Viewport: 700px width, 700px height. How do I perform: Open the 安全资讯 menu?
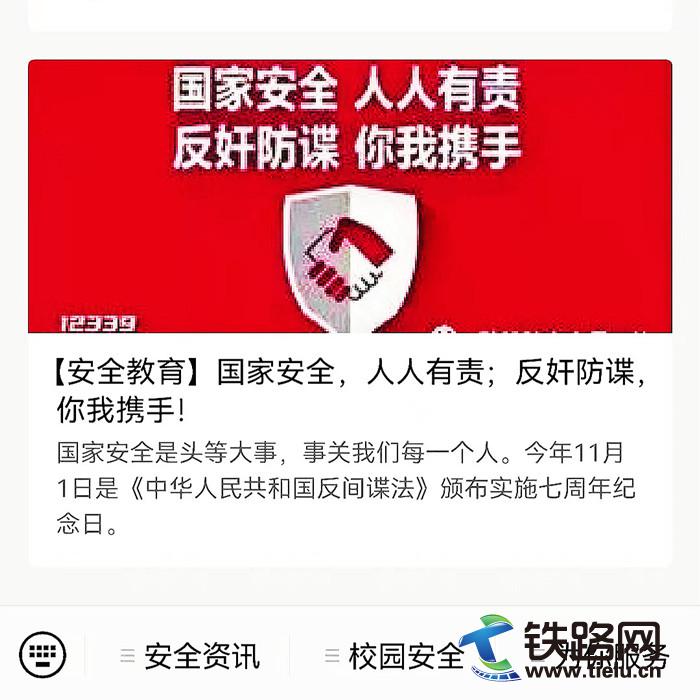click(190, 656)
